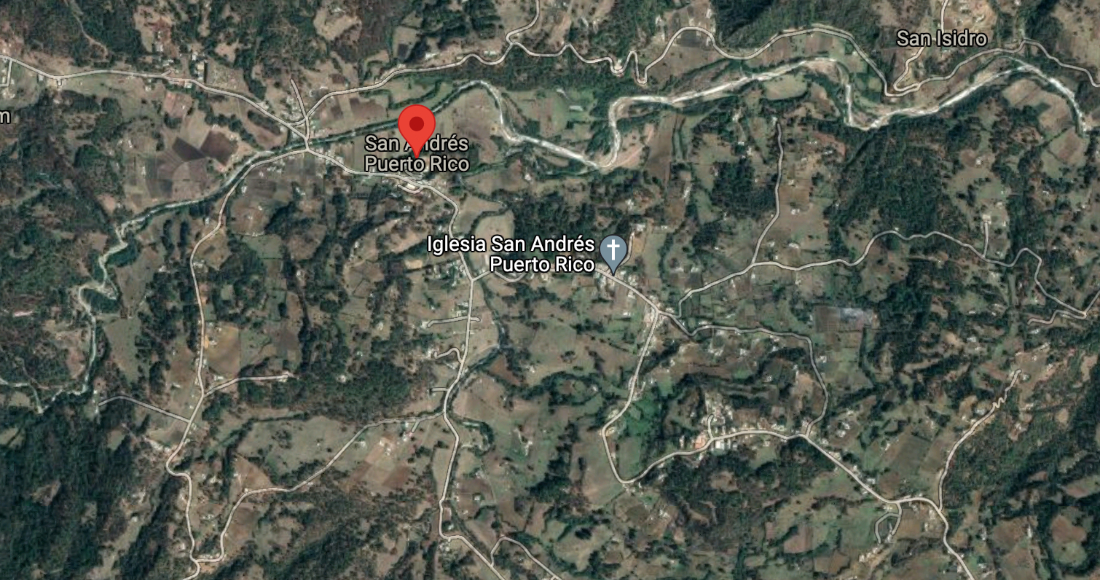The height and width of the screenshot is (580, 1100).
Task: Open the Iglesia San Andrés Puerto Rico church marker
Action: (x=614, y=250)
